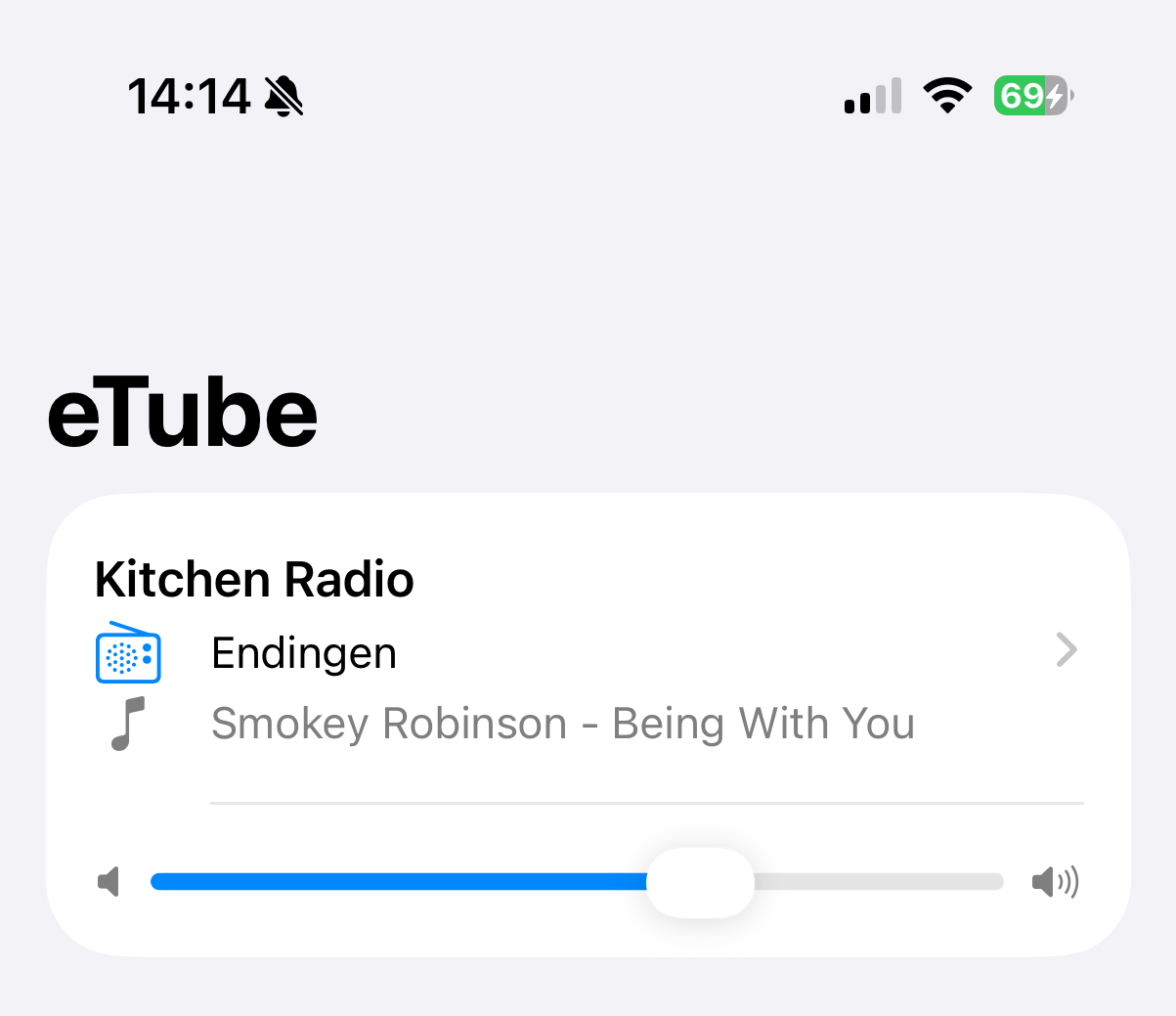Tap the low volume speaker icon

[x=109, y=882]
